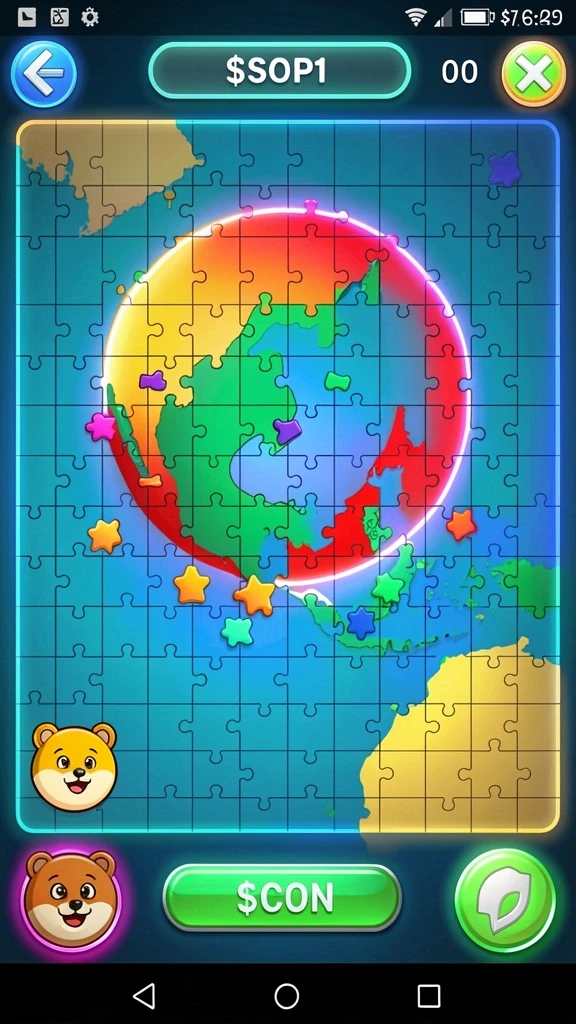Viewport: 576px width, 1024px height.
Task: Tap the green $CON button
Action: 282,898
